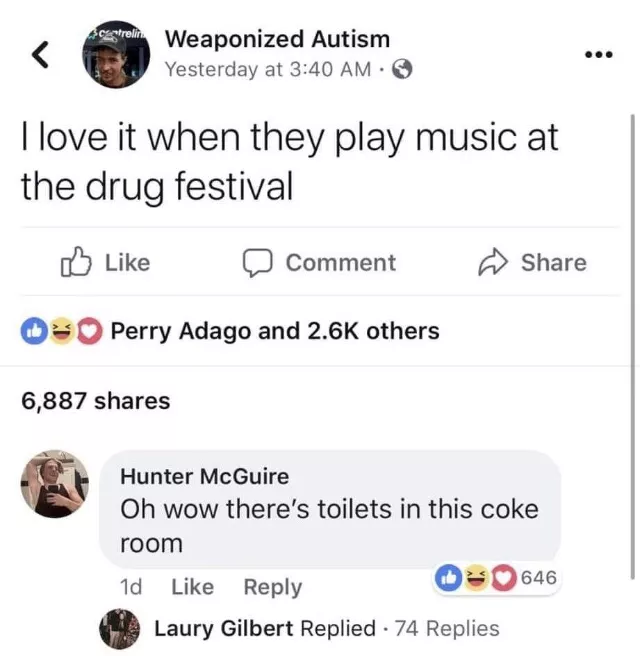Share this post
Screen dimensions: 640x656
tap(532, 263)
